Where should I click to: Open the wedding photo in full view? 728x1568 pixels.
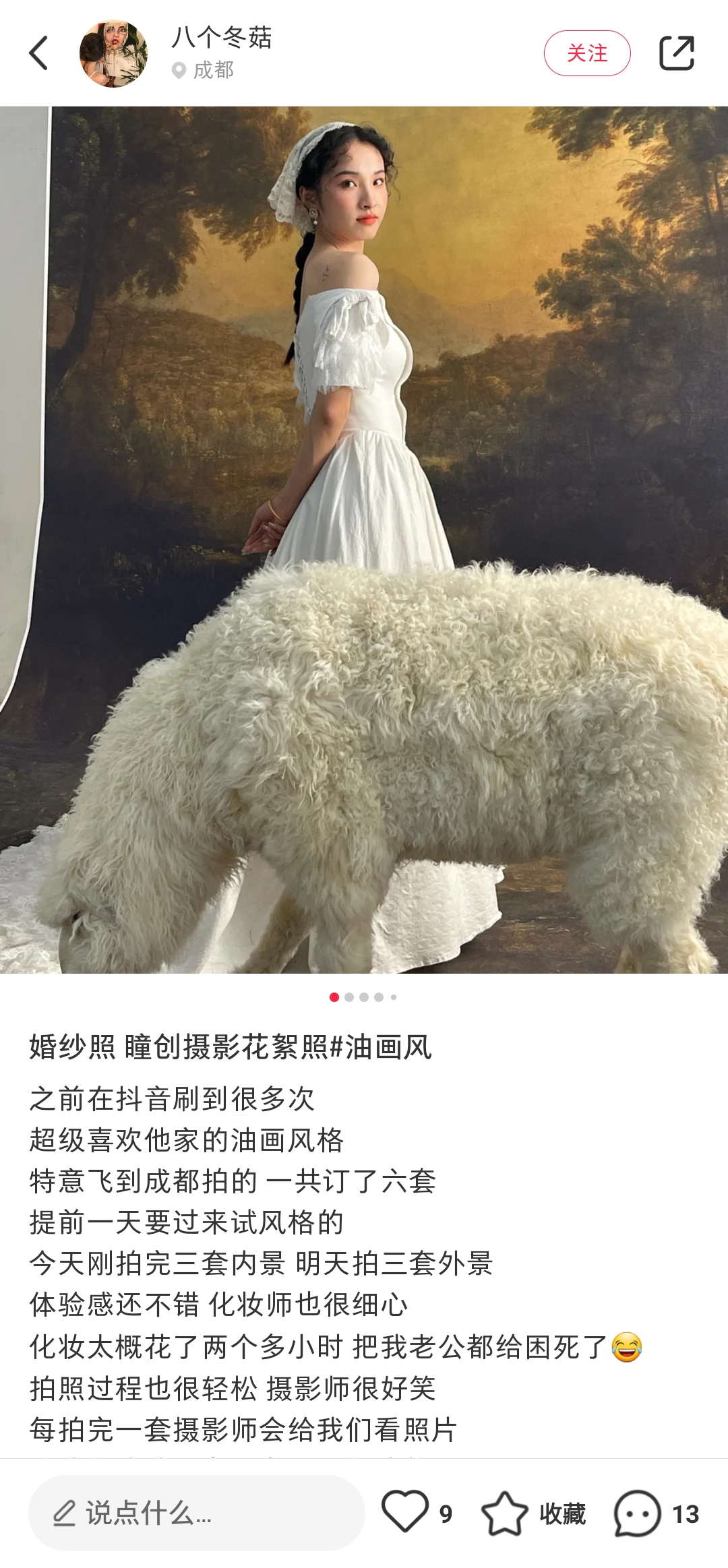tap(364, 539)
